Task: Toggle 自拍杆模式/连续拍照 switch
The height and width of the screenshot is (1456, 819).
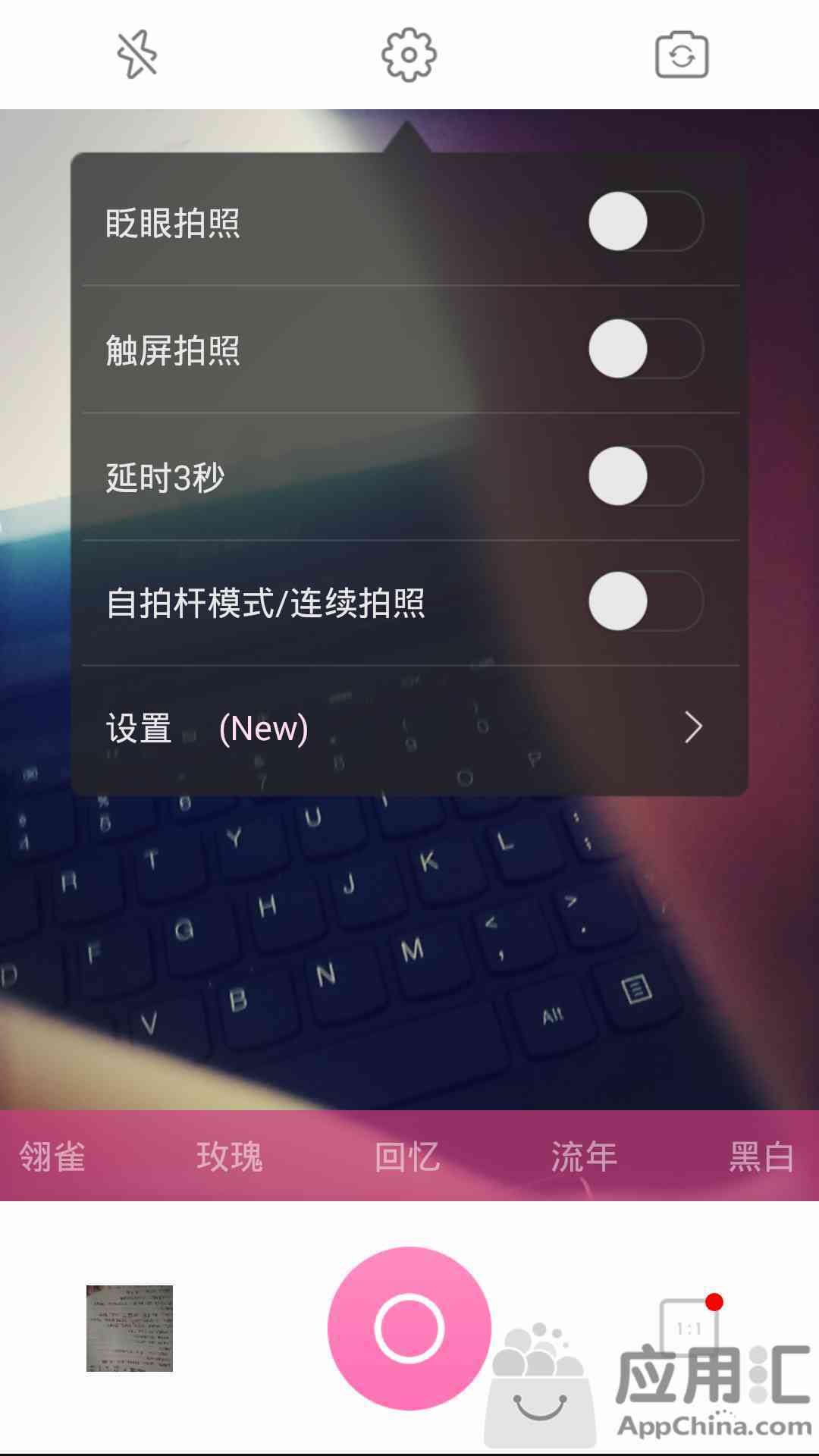Action: [646, 601]
